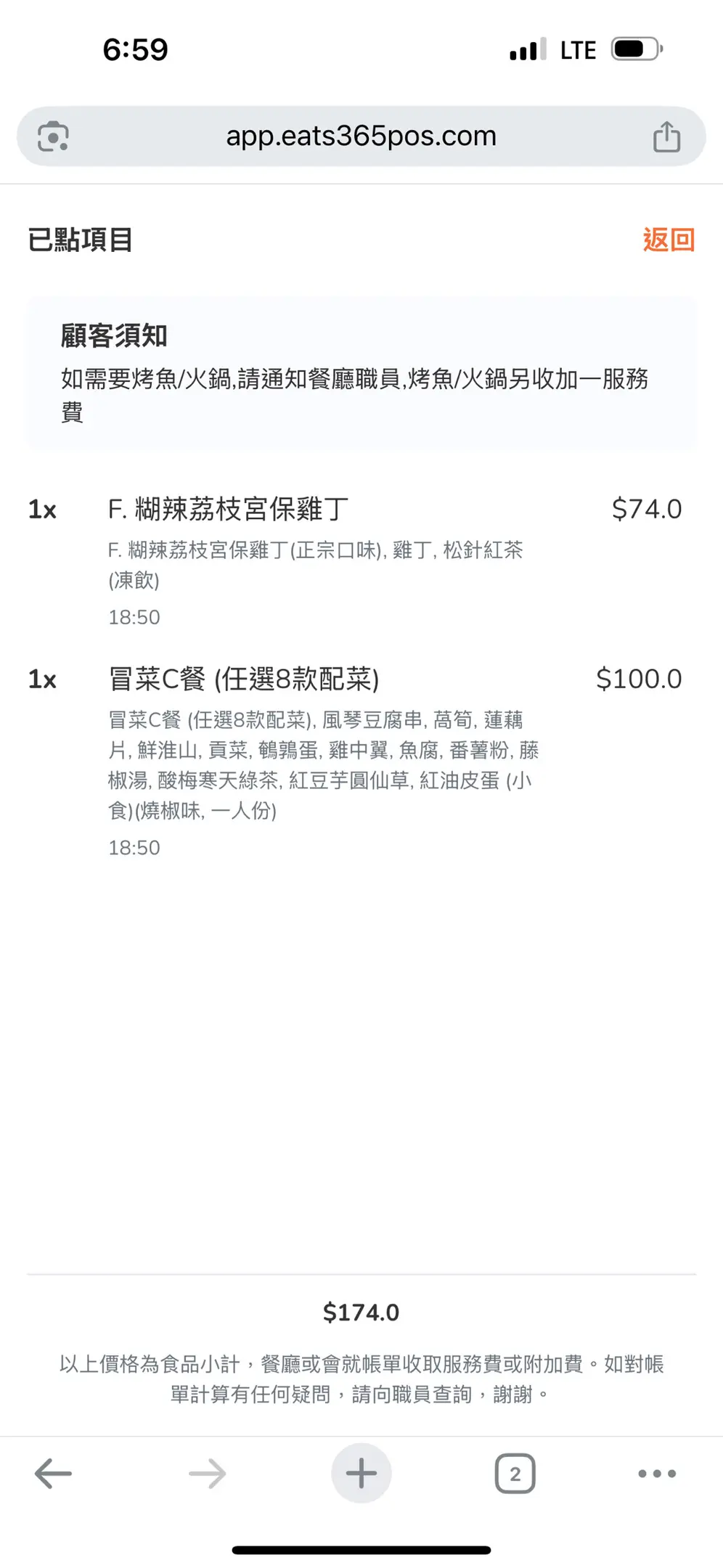The height and width of the screenshot is (1568, 723).
Task: View the open tabs switcher
Action: (515, 1474)
